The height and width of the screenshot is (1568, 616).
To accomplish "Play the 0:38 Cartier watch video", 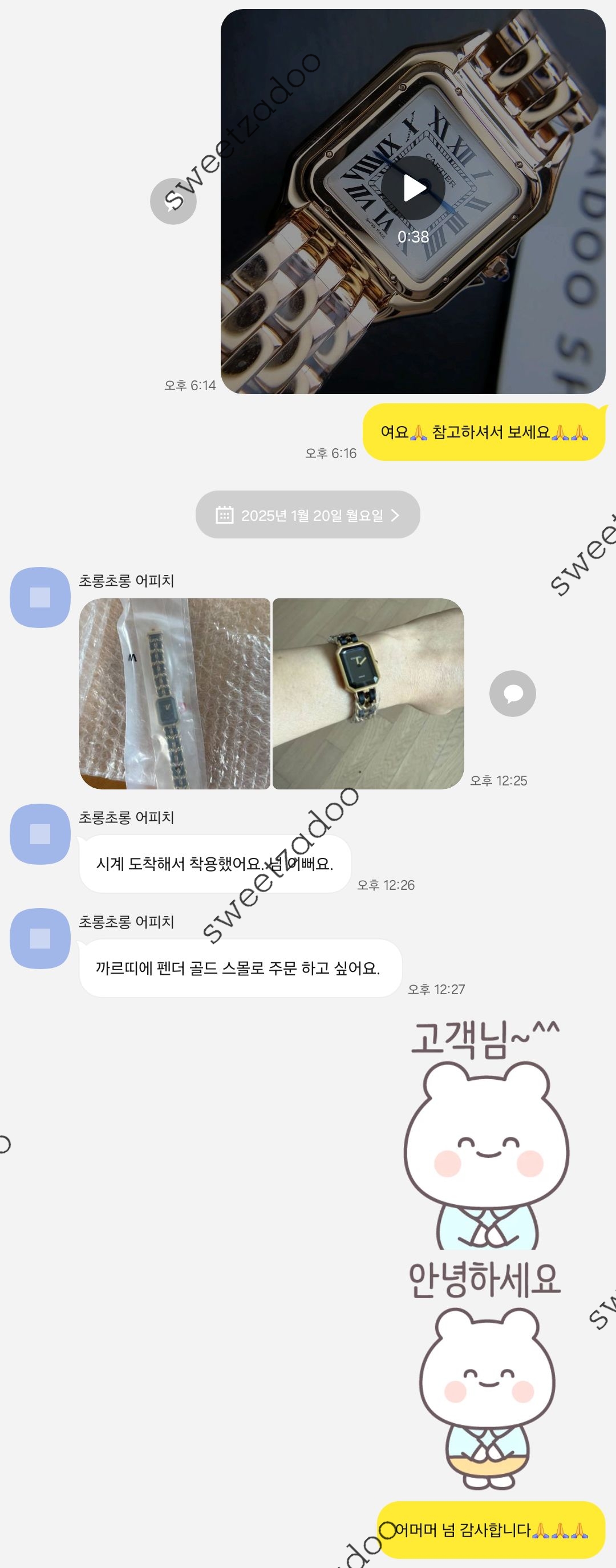I will click(x=414, y=188).
